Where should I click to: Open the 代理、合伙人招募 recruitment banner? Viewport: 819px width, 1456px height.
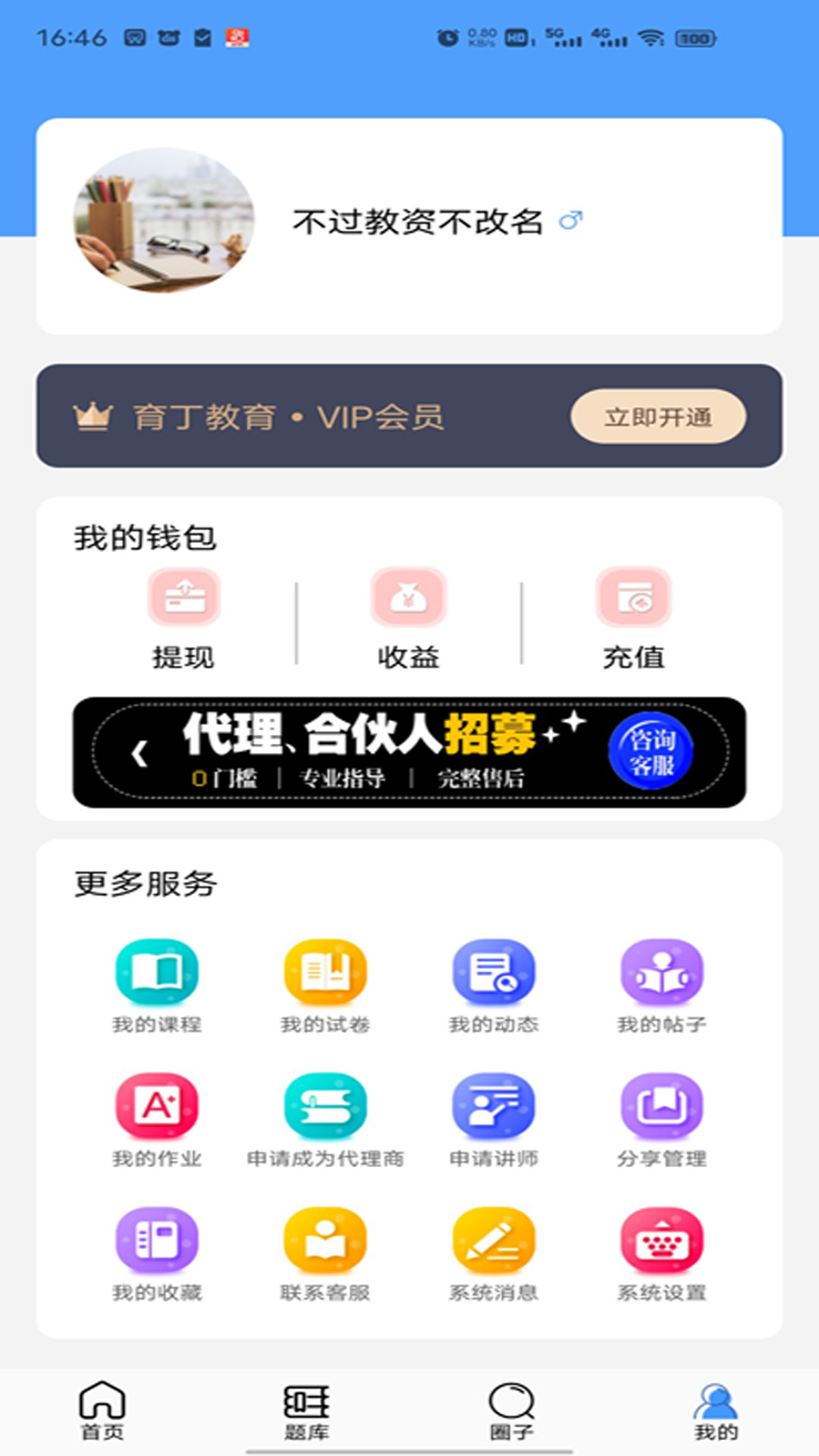[x=409, y=752]
